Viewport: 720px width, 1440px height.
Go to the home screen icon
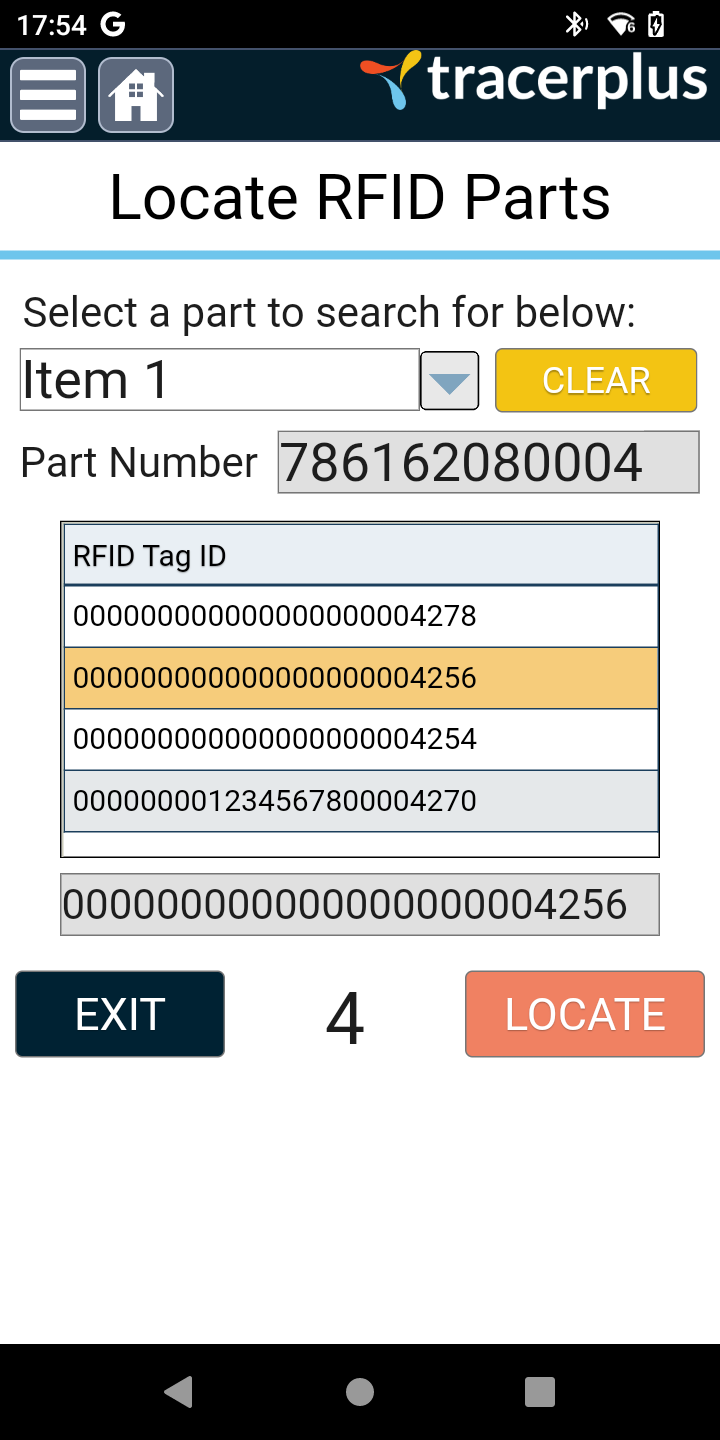click(x=136, y=95)
